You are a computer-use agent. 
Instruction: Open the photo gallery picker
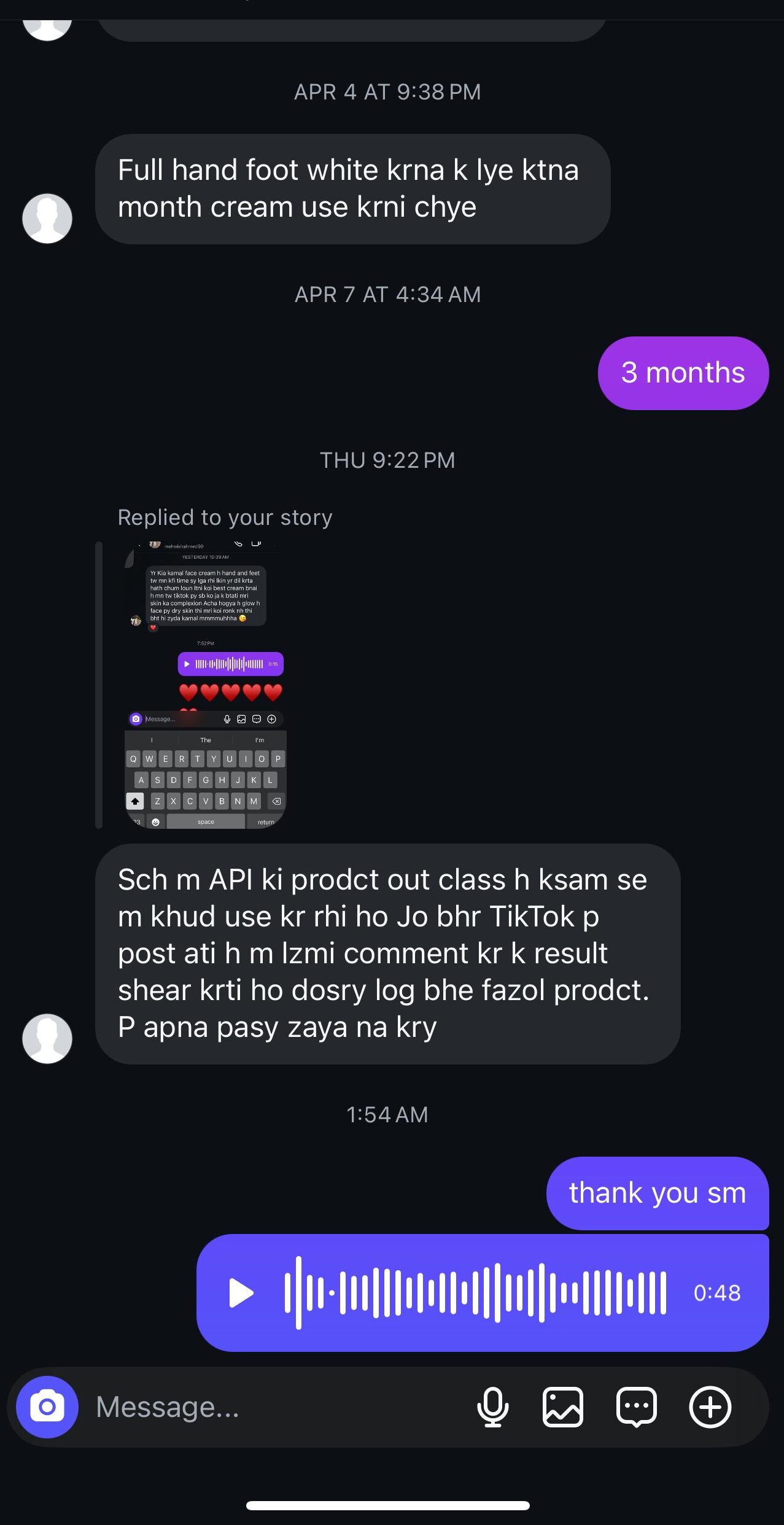pyautogui.click(x=562, y=1407)
